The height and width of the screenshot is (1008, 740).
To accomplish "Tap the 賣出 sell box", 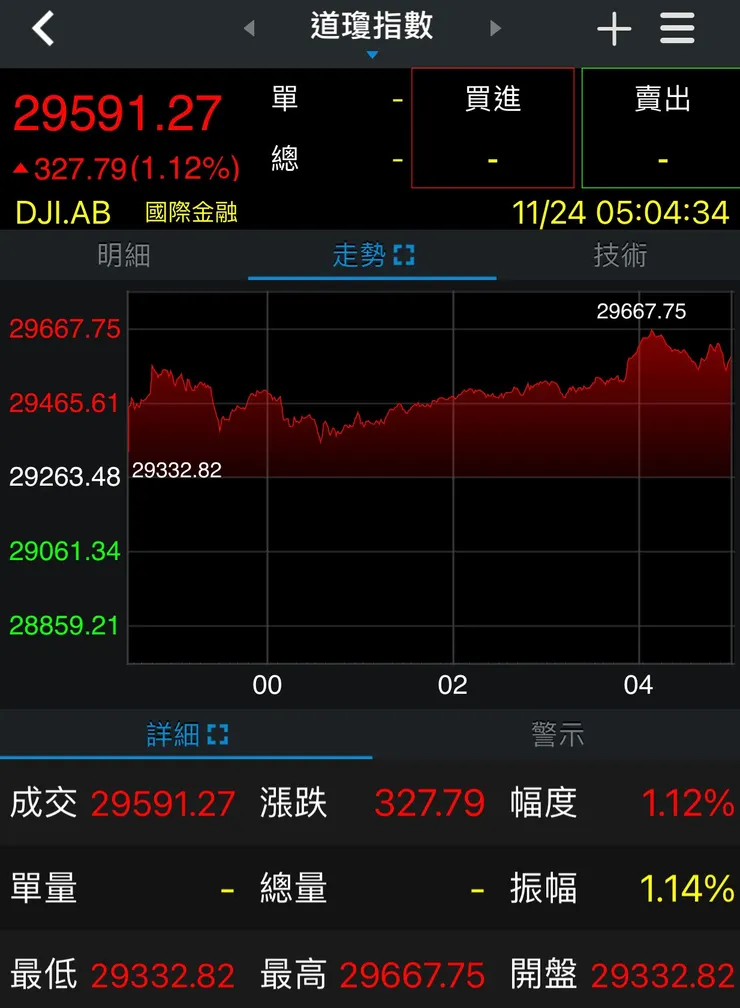I will (661, 128).
